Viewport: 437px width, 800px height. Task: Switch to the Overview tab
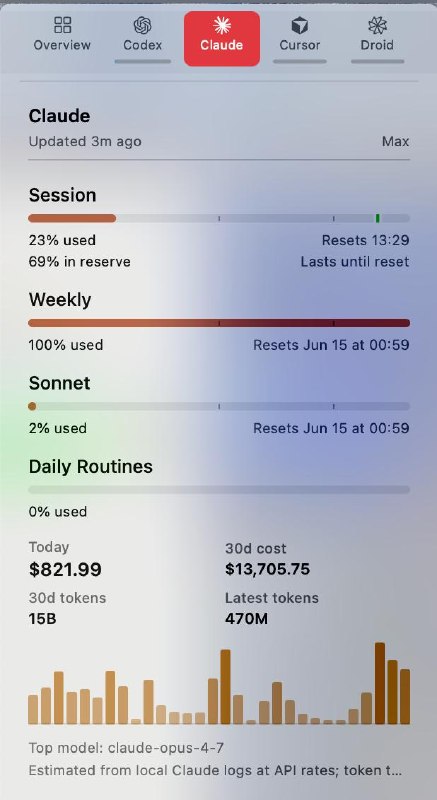pos(62,34)
